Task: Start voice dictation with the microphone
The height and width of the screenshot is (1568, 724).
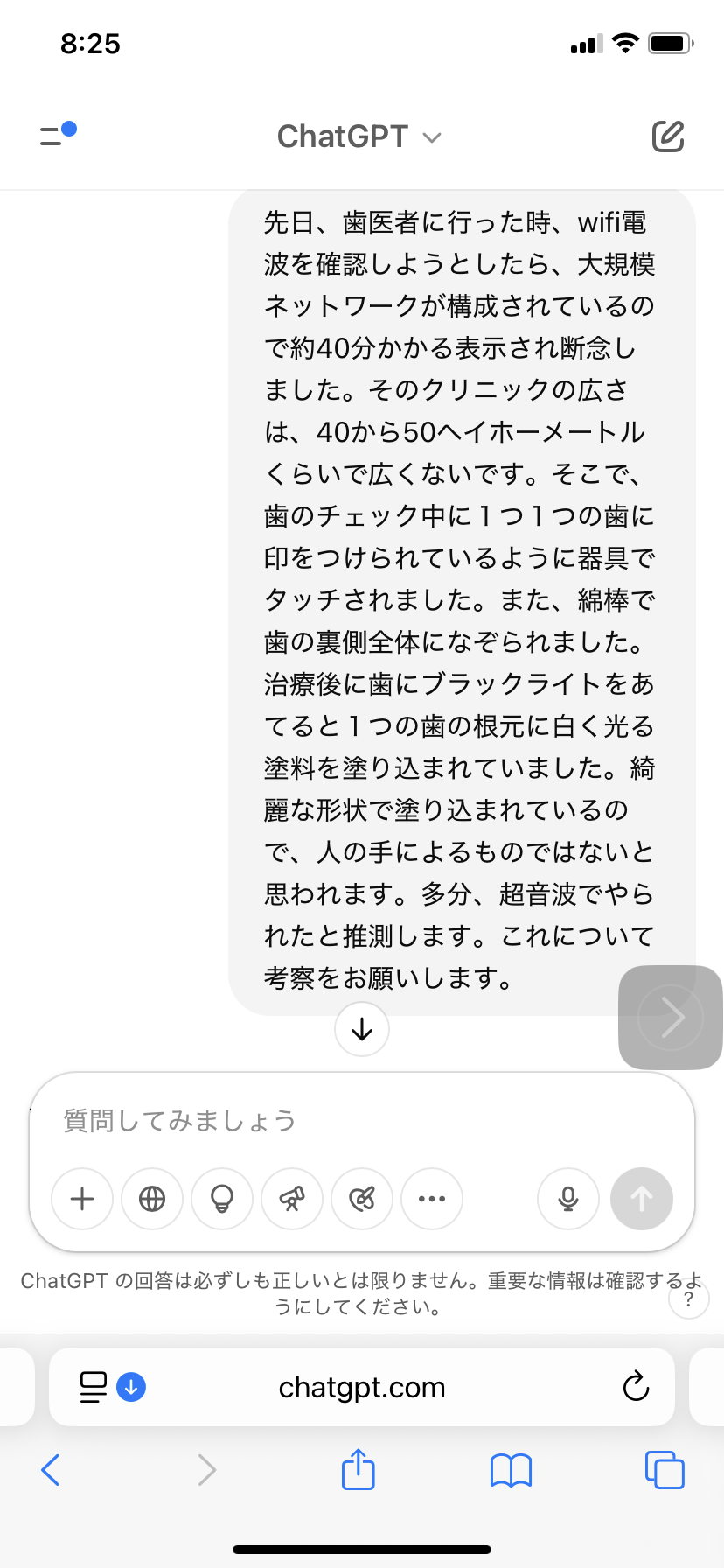Action: coord(568,1199)
